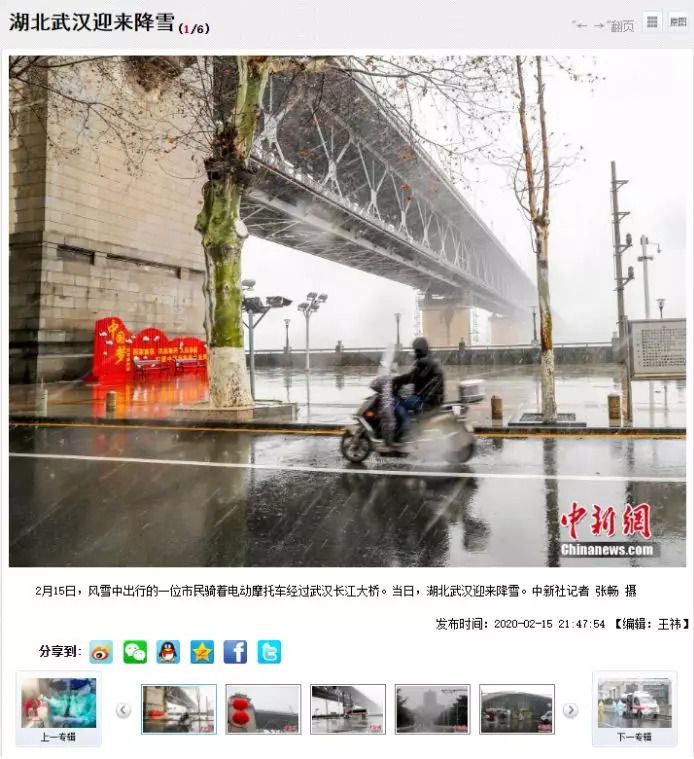694x759 pixels.
Task: Select the fourth foggy tower thumbnail
Action: click(x=432, y=709)
